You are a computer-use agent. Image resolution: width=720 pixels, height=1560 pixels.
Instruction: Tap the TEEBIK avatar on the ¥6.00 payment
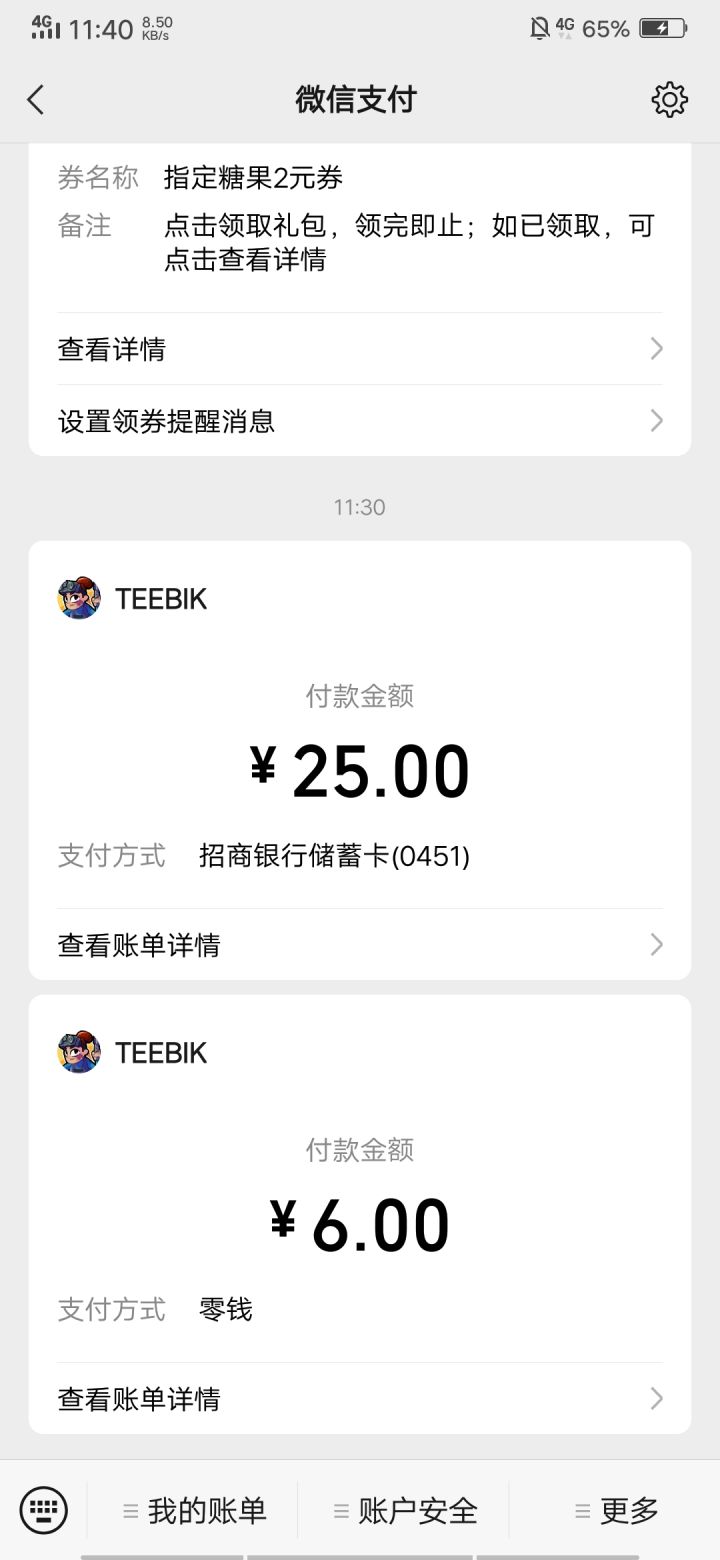80,1052
